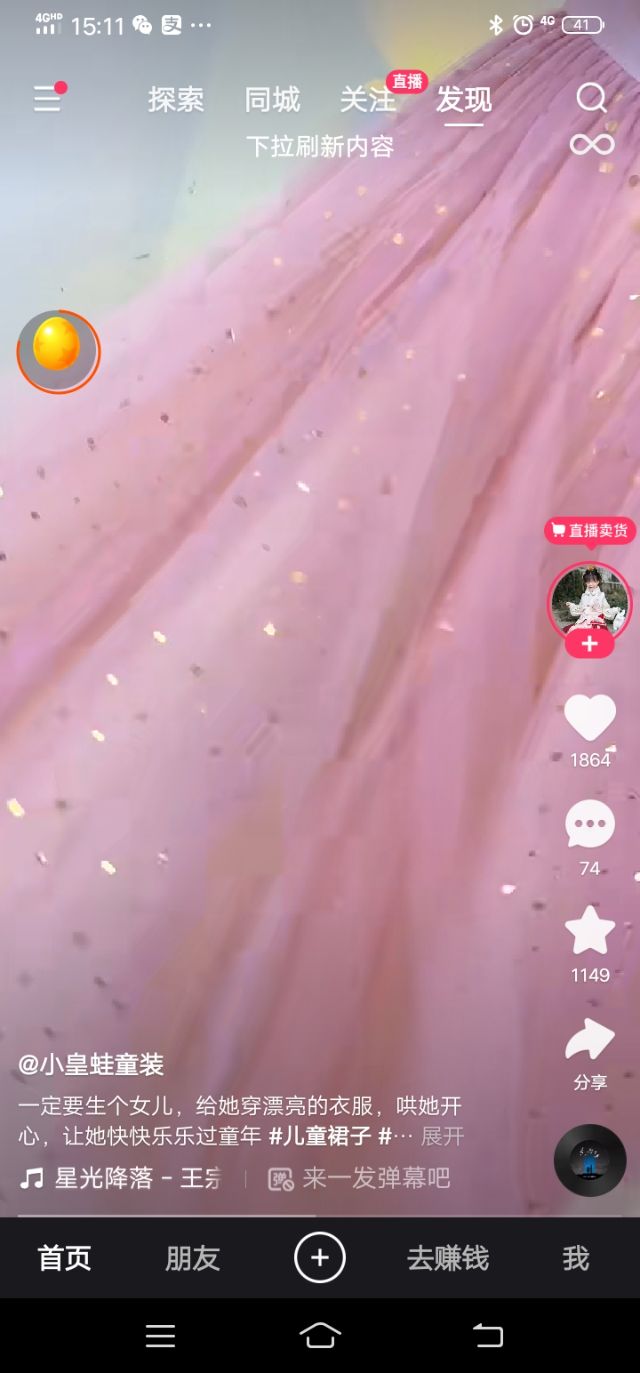Create a new post with plus button

[x=320, y=1257]
